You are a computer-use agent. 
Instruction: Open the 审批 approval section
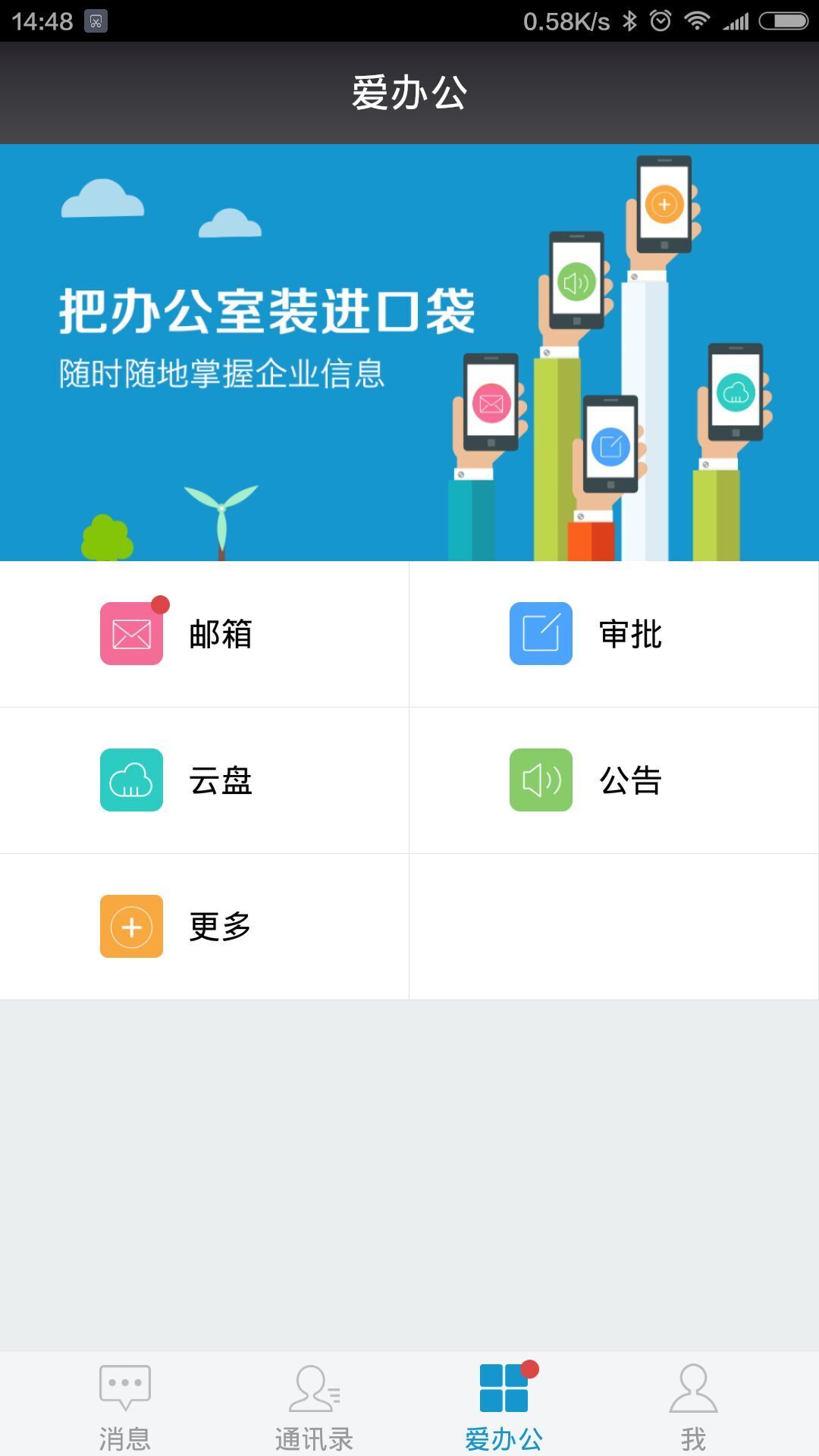pos(613,634)
